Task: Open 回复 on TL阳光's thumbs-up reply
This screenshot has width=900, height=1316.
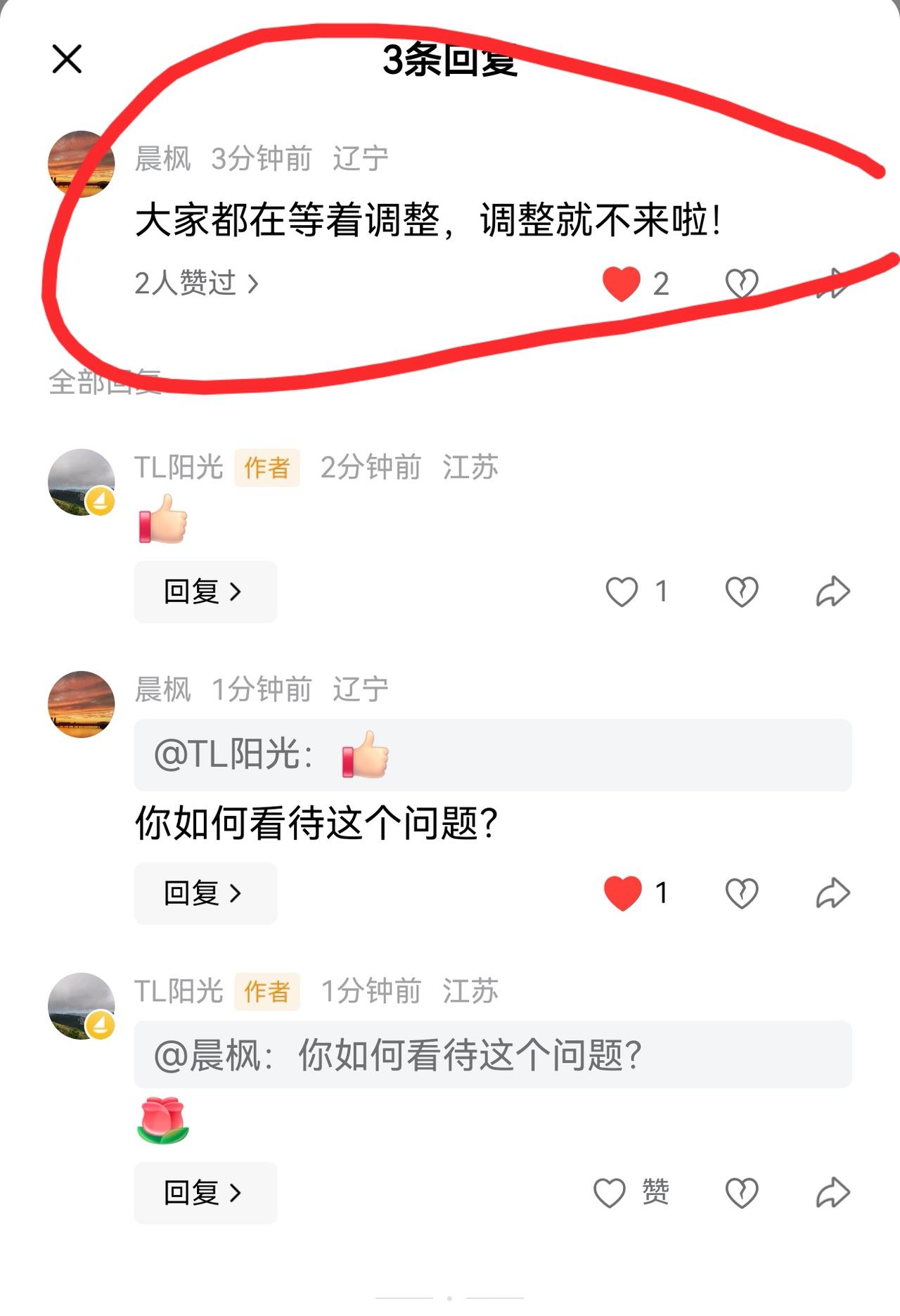Action: [x=205, y=593]
